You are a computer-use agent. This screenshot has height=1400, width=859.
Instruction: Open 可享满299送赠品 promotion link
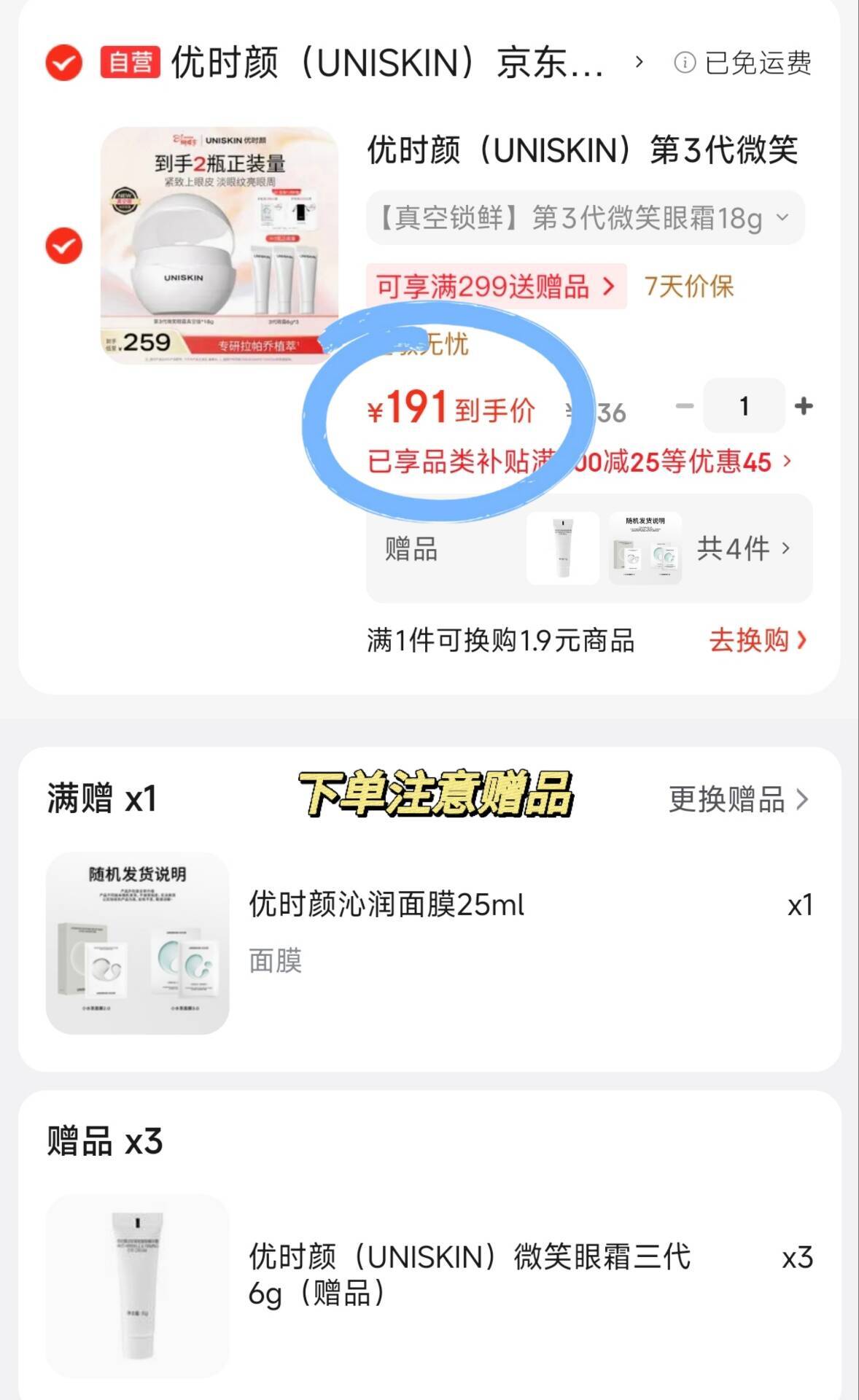(x=483, y=286)
